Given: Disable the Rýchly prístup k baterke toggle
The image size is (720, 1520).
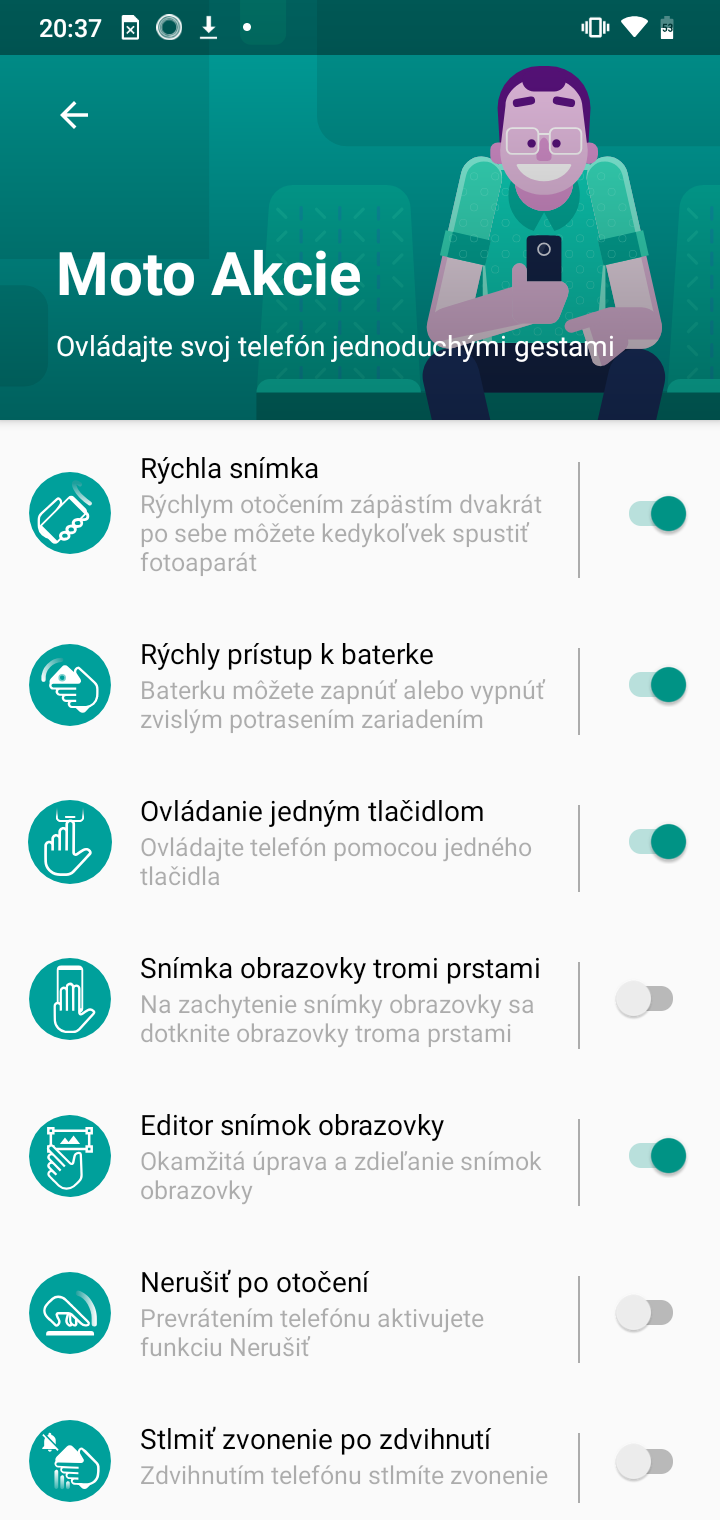Looking at the screenshot, I should (x=657, y=685).
